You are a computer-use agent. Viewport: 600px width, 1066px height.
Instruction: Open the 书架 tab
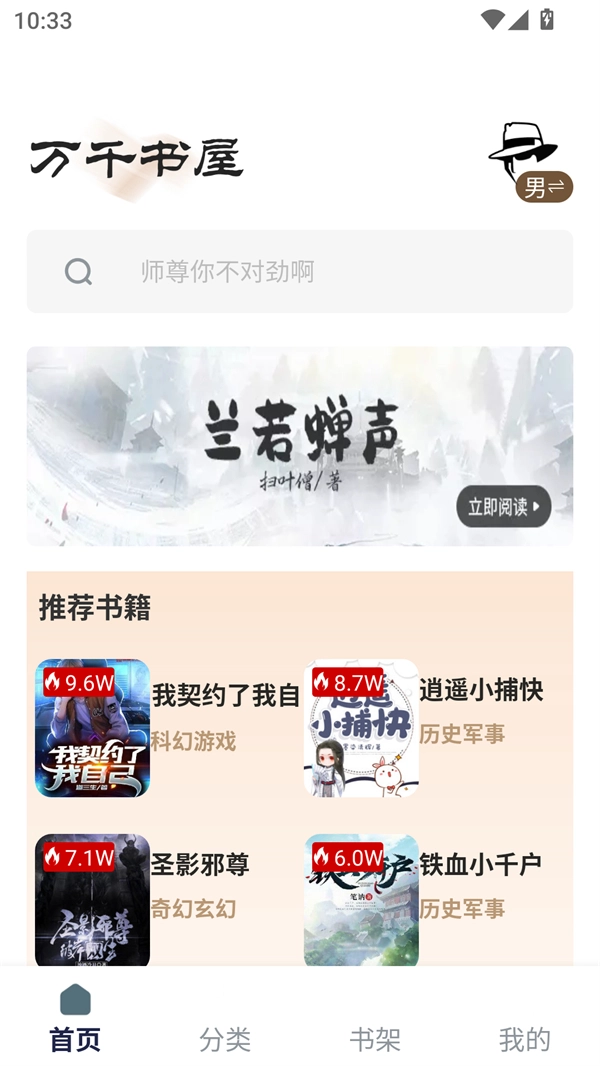tap(375, 1038)
